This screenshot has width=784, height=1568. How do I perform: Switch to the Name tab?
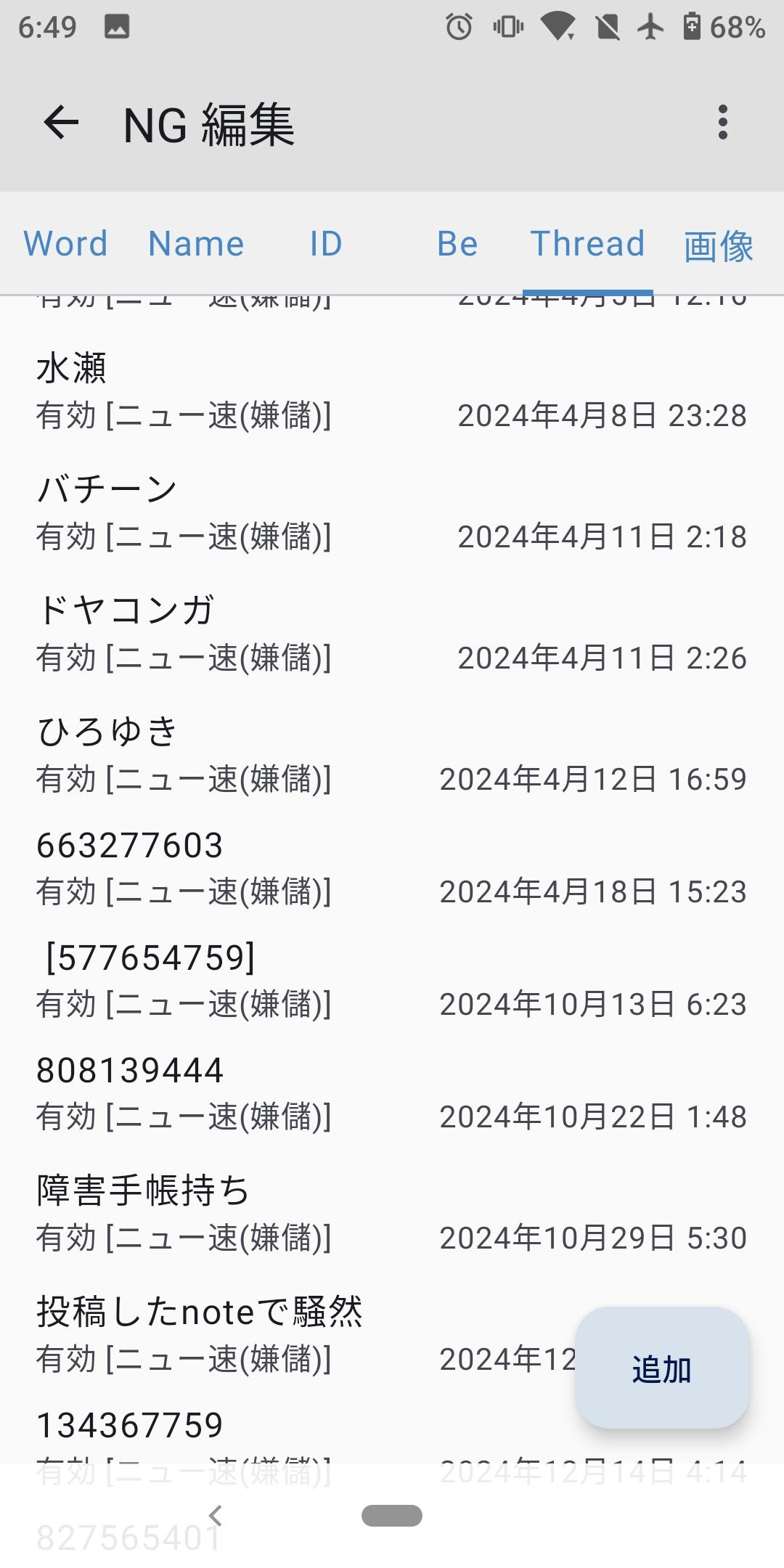tap(196, 244)
